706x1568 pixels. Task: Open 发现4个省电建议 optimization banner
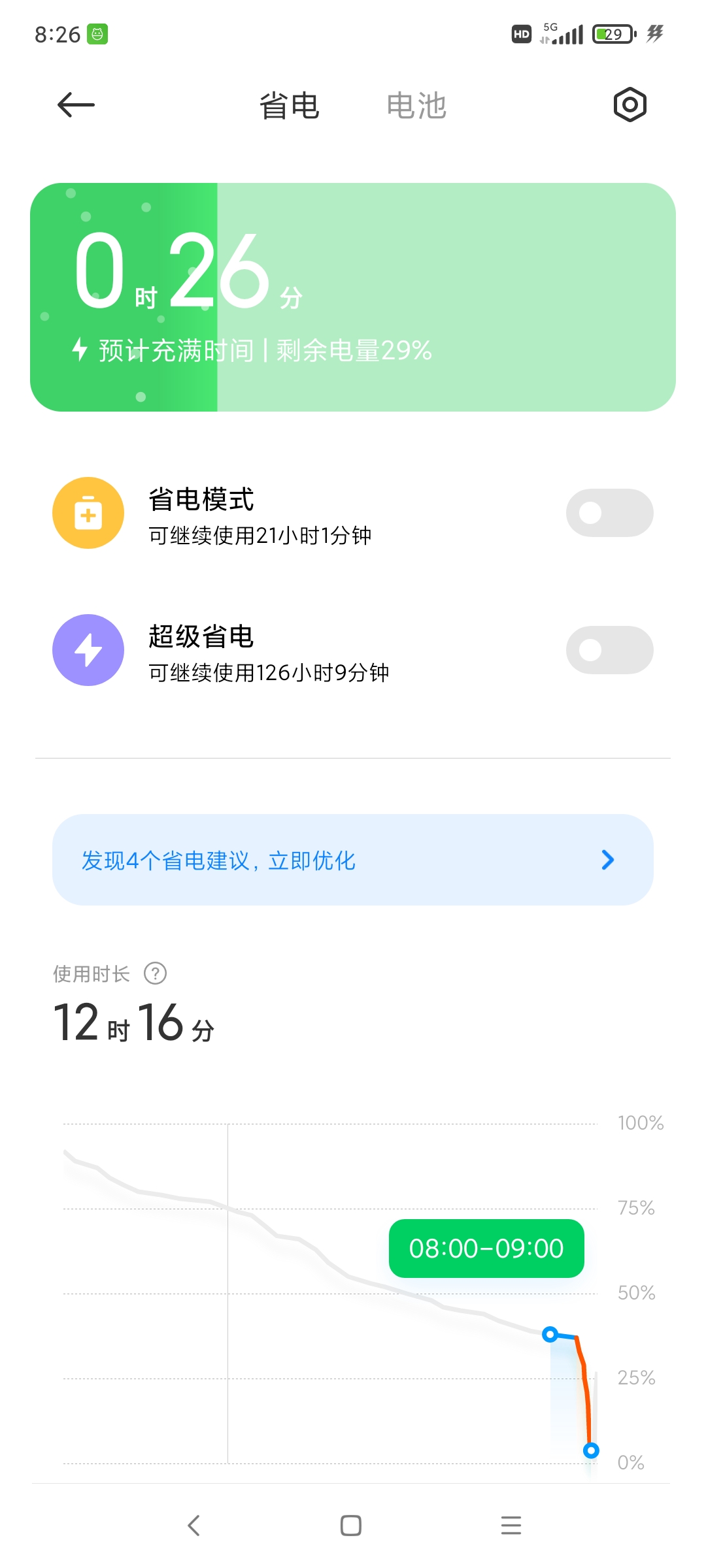click(x=353, y=860)
